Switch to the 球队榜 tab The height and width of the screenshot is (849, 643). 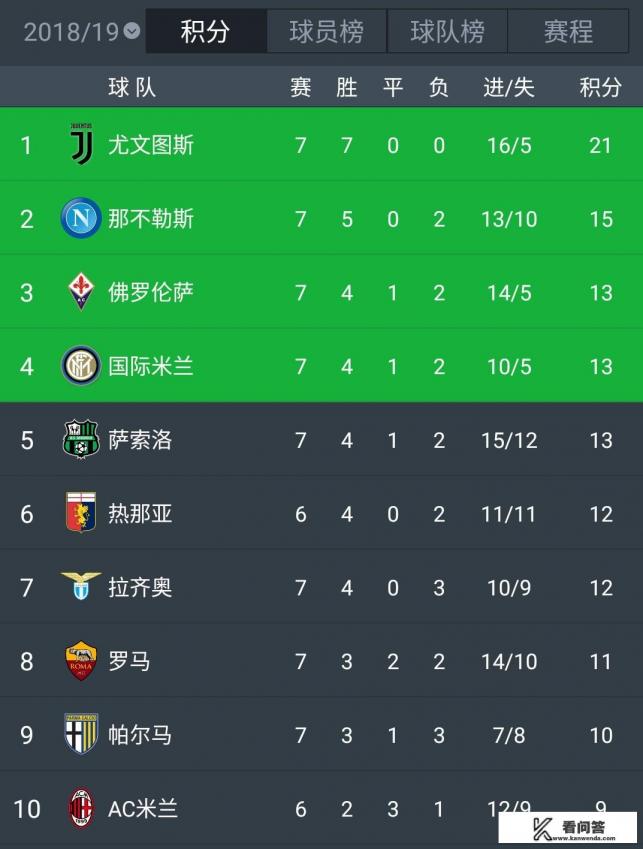click(447, 32)
